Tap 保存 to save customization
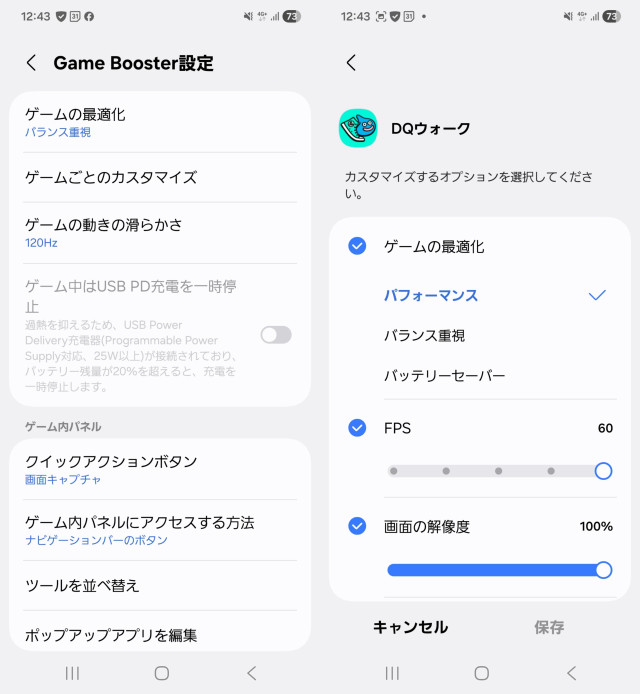This screenshot has width=640, height=694. click(x=549, y=627)
